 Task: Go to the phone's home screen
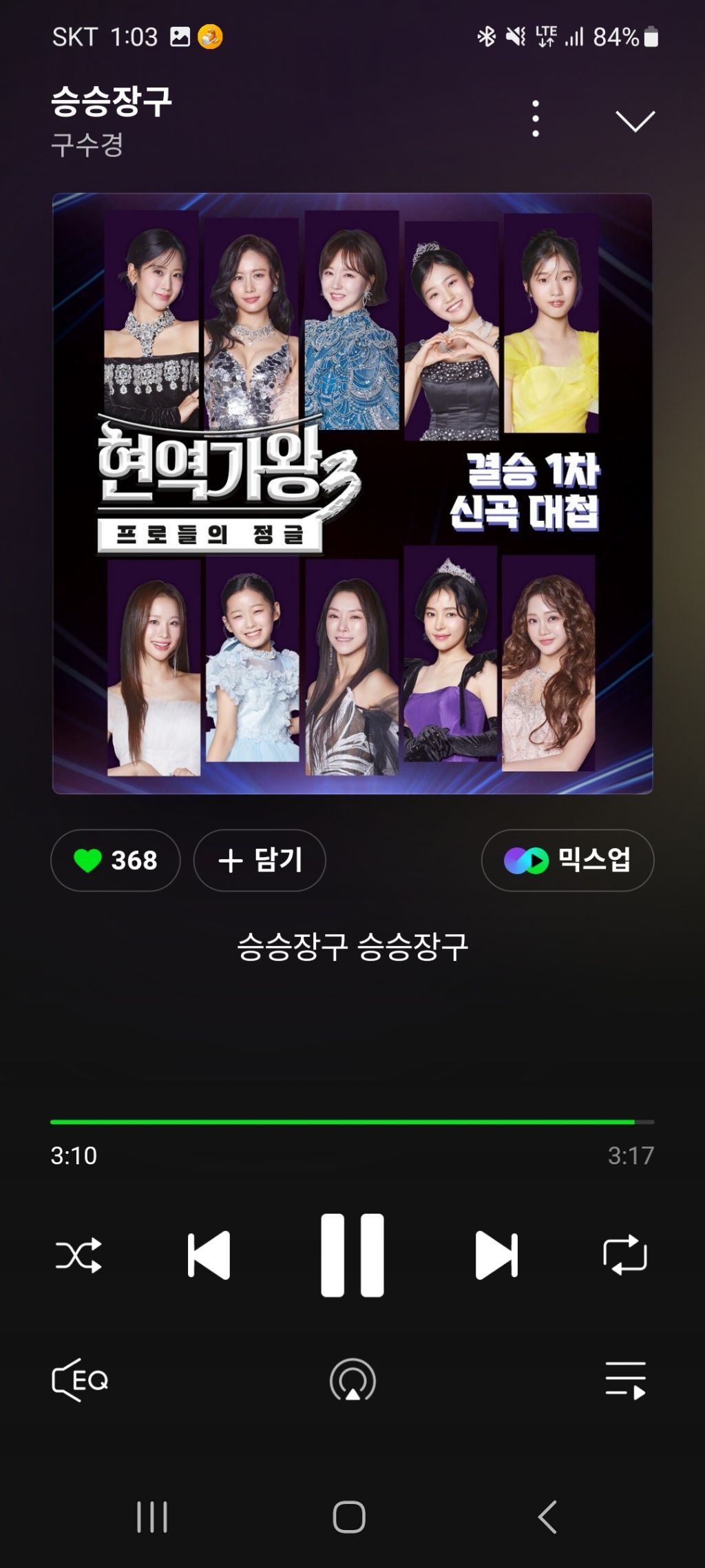[x=349, y=1516]
